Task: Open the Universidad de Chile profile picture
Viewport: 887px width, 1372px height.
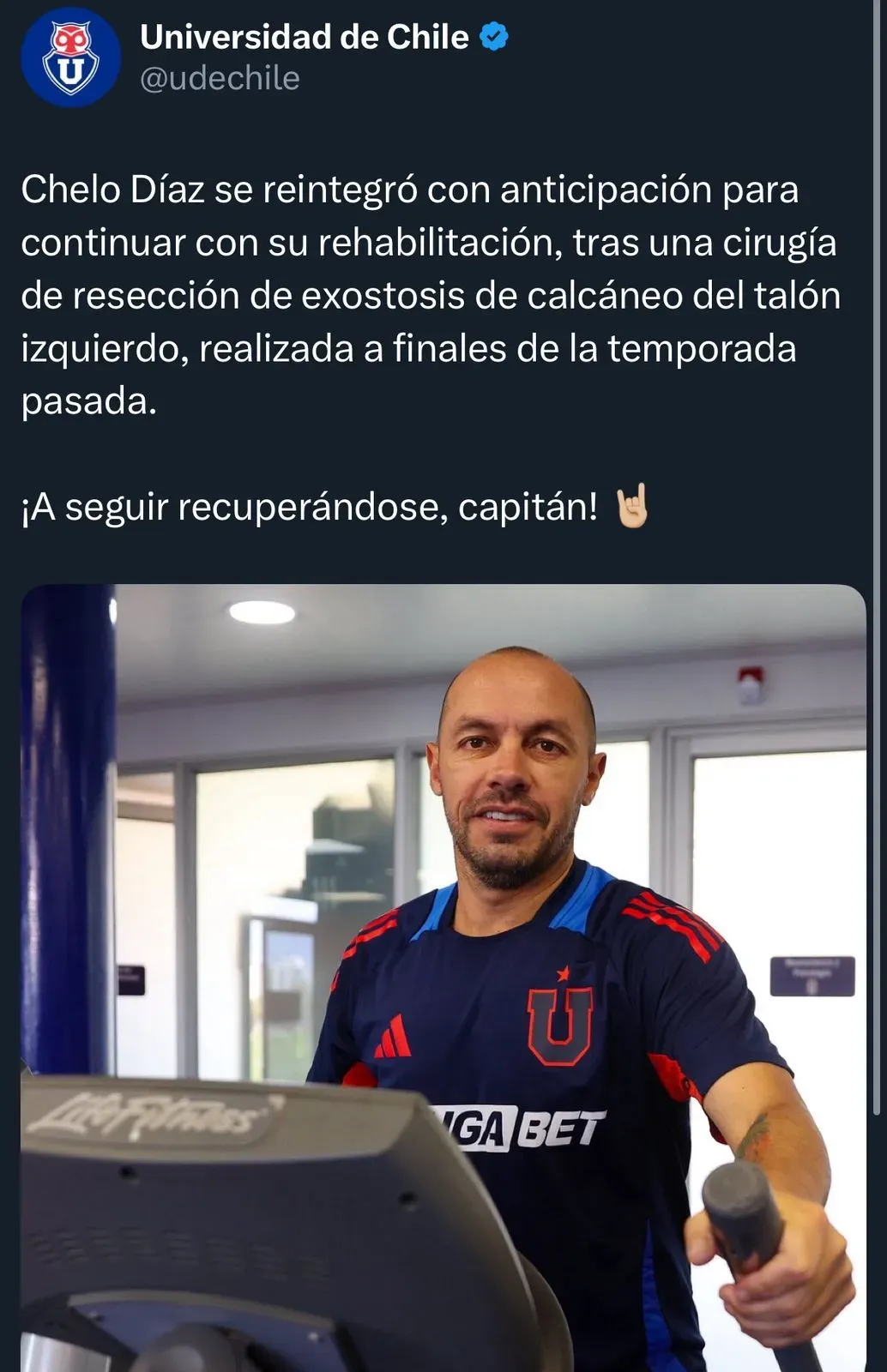Action: point(70,57)
